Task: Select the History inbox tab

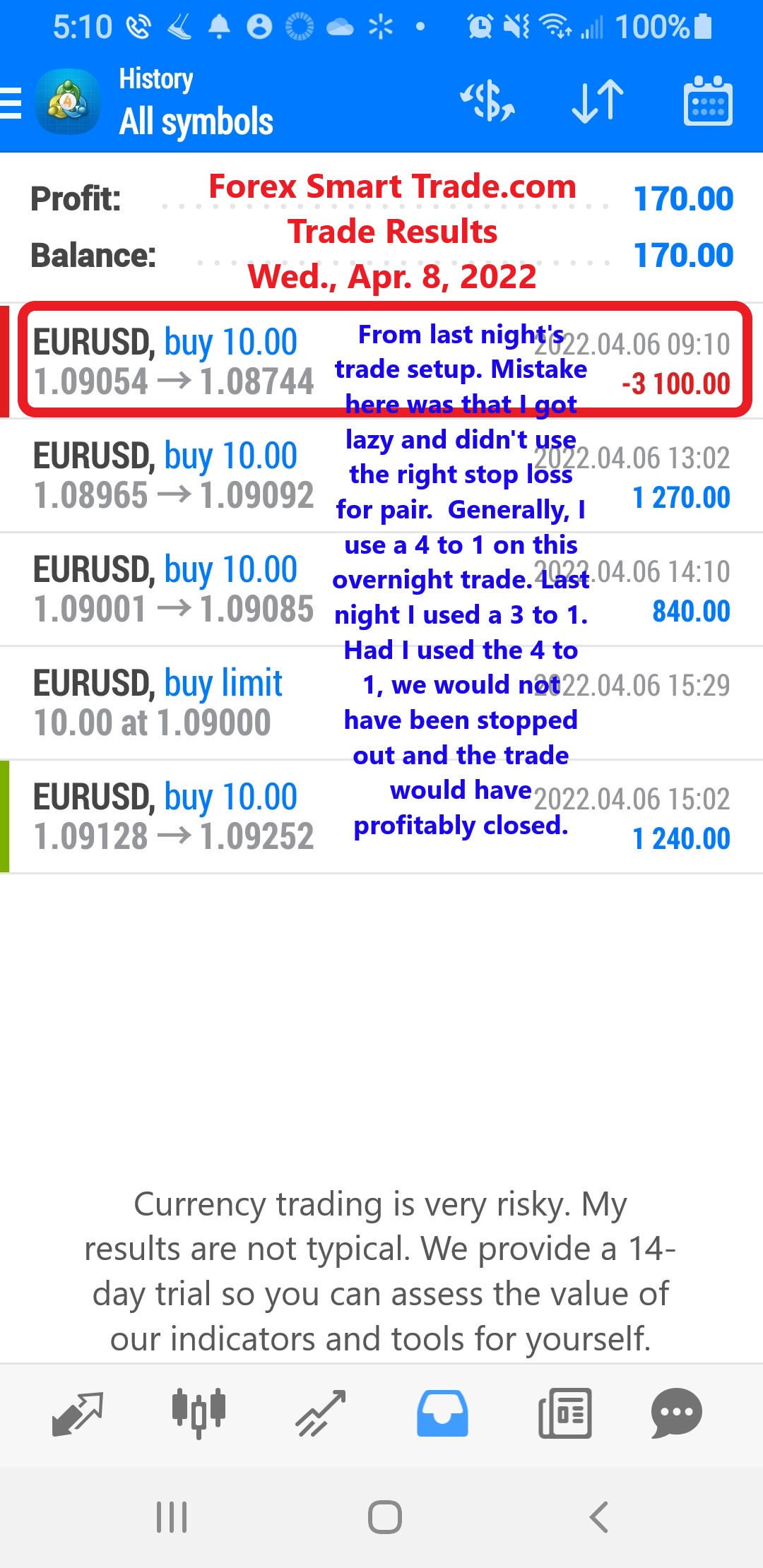Action: point(442,1414)
